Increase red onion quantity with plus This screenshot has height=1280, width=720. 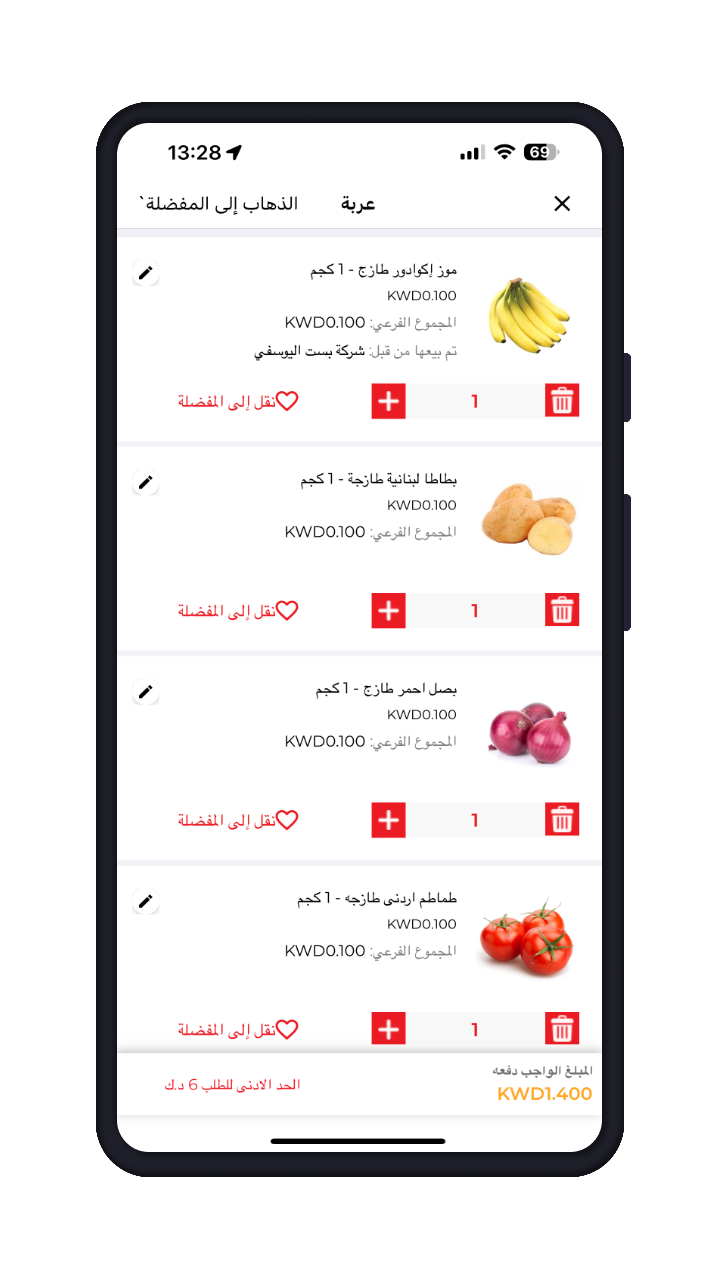389,820
